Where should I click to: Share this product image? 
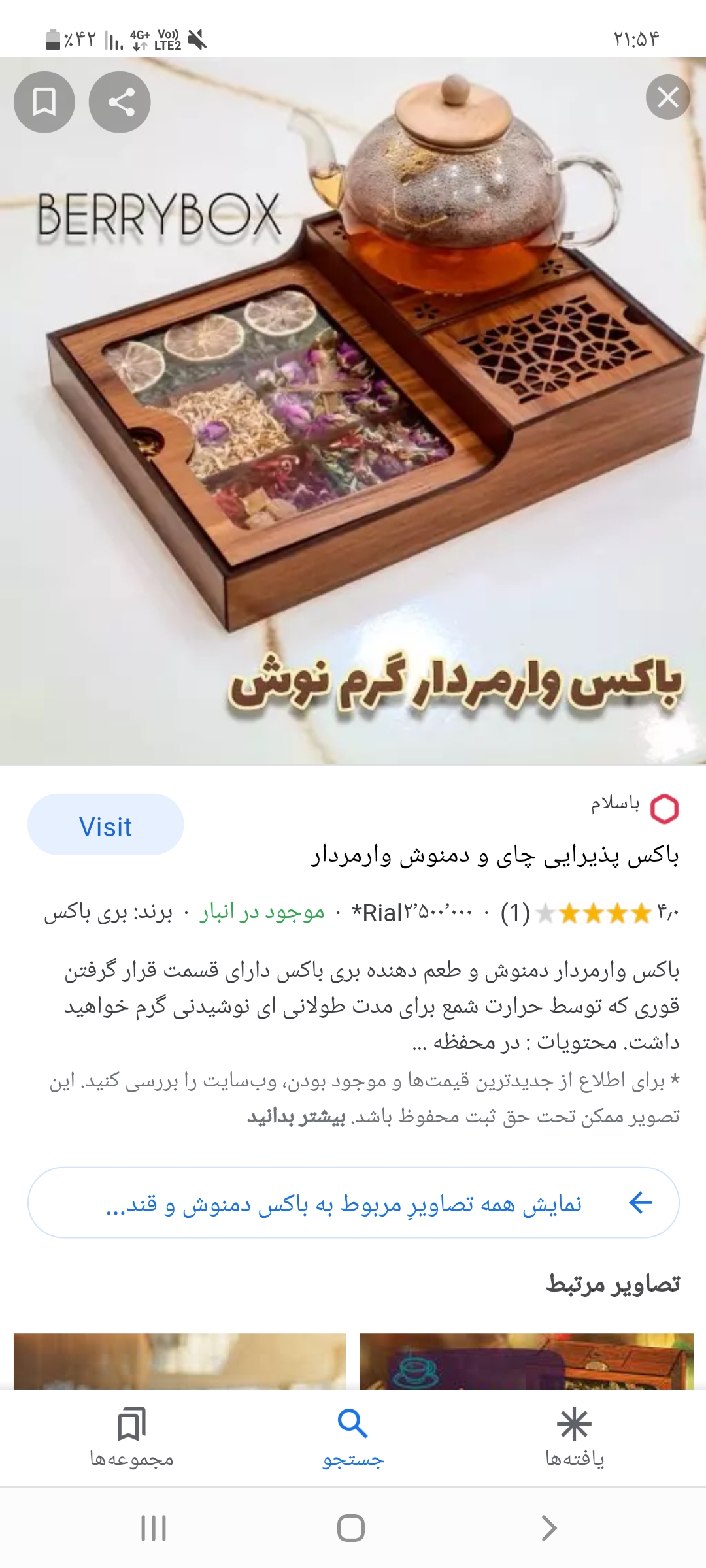click(x=120, y=102)
